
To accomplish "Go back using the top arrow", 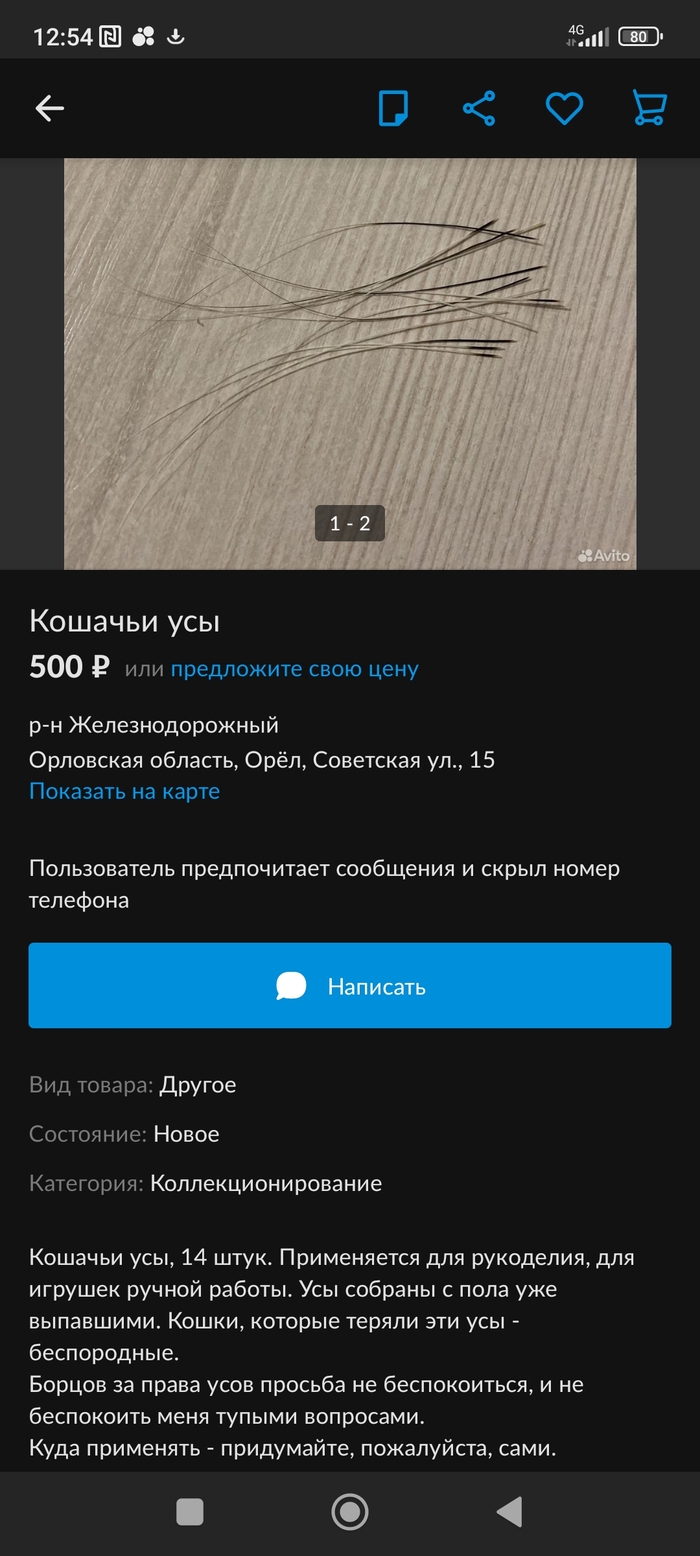I will coord(49,108).
